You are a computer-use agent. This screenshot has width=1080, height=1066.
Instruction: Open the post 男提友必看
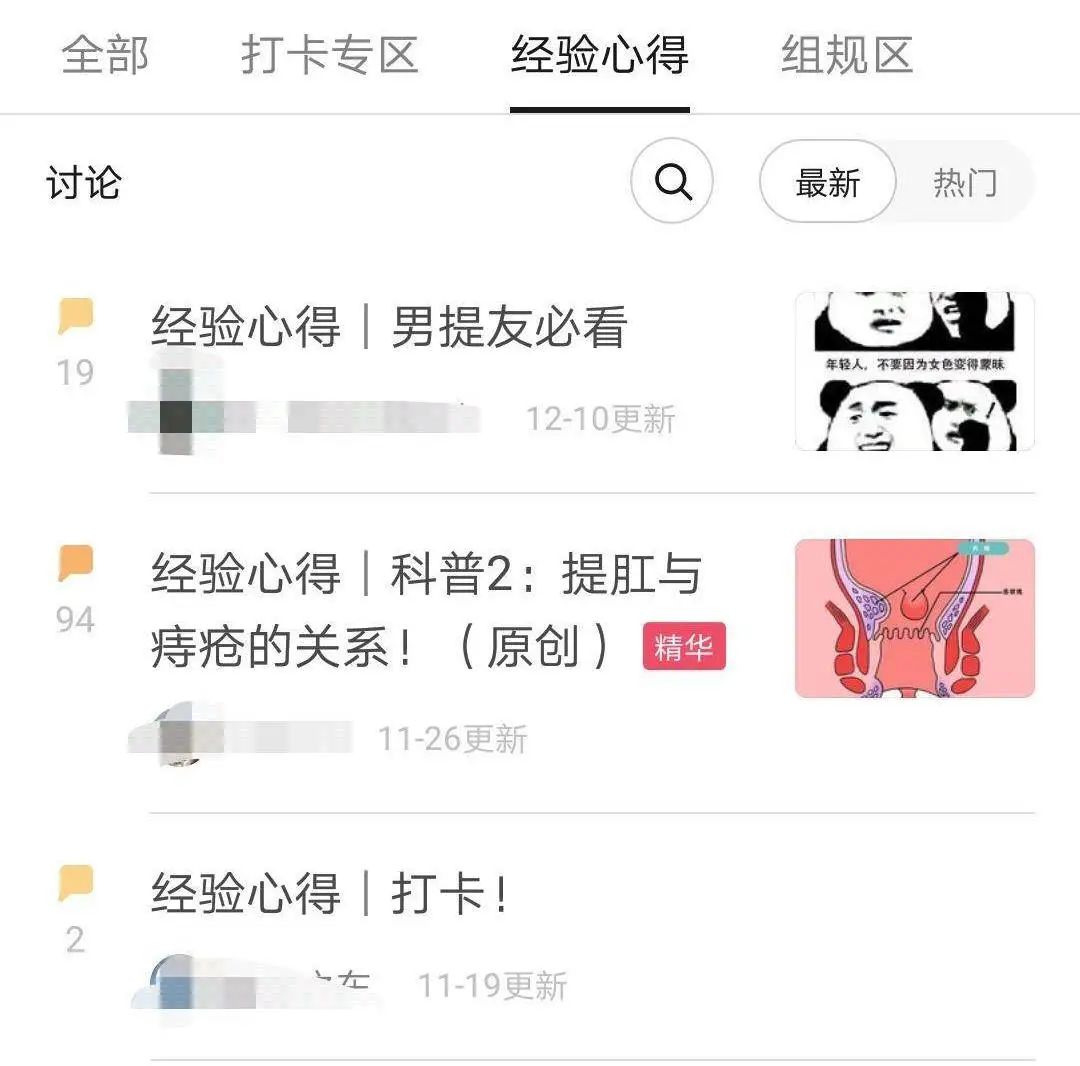(389, 327)
